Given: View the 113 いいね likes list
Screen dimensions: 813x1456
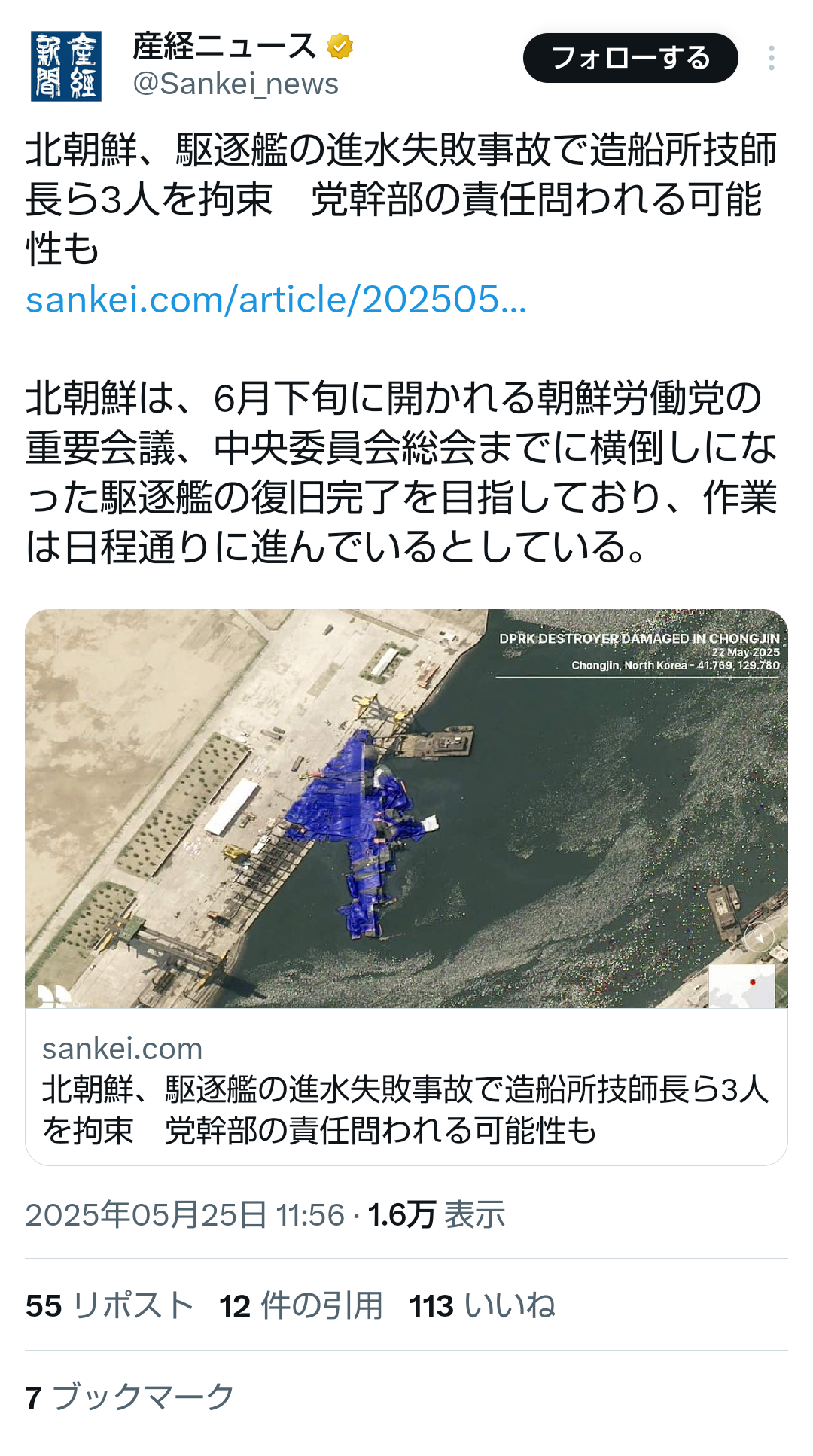Looking at the screenshot, I should (x=483, y=1305).
